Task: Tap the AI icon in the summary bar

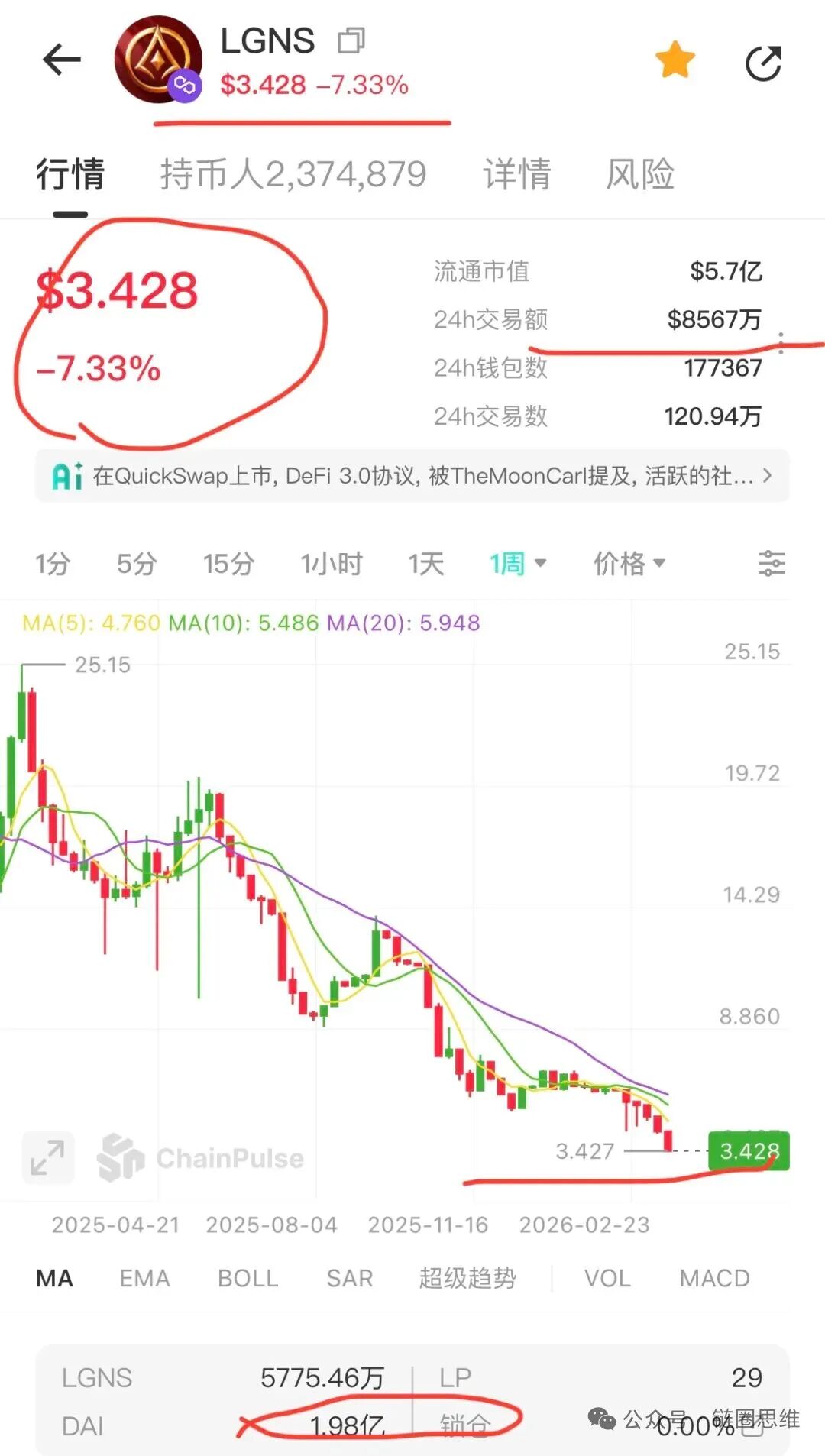Action: [69, 476]
